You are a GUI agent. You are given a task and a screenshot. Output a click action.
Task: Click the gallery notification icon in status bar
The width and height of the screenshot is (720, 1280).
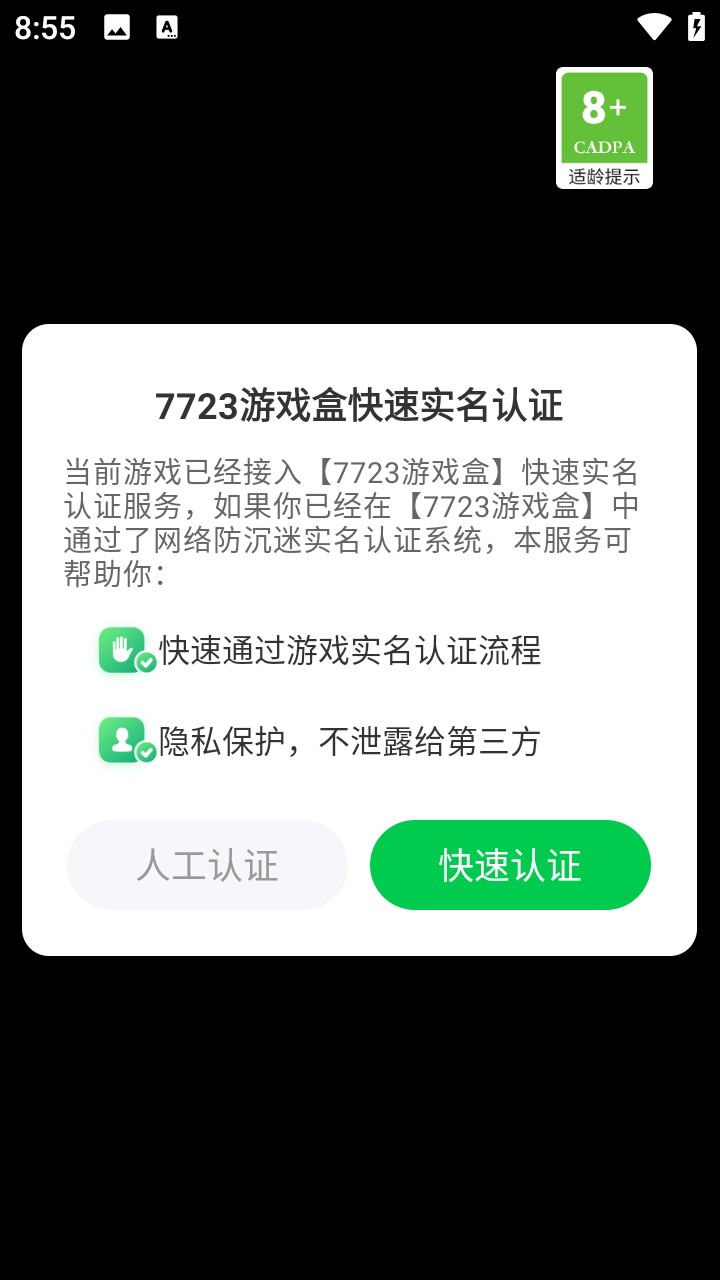[116, 27]
